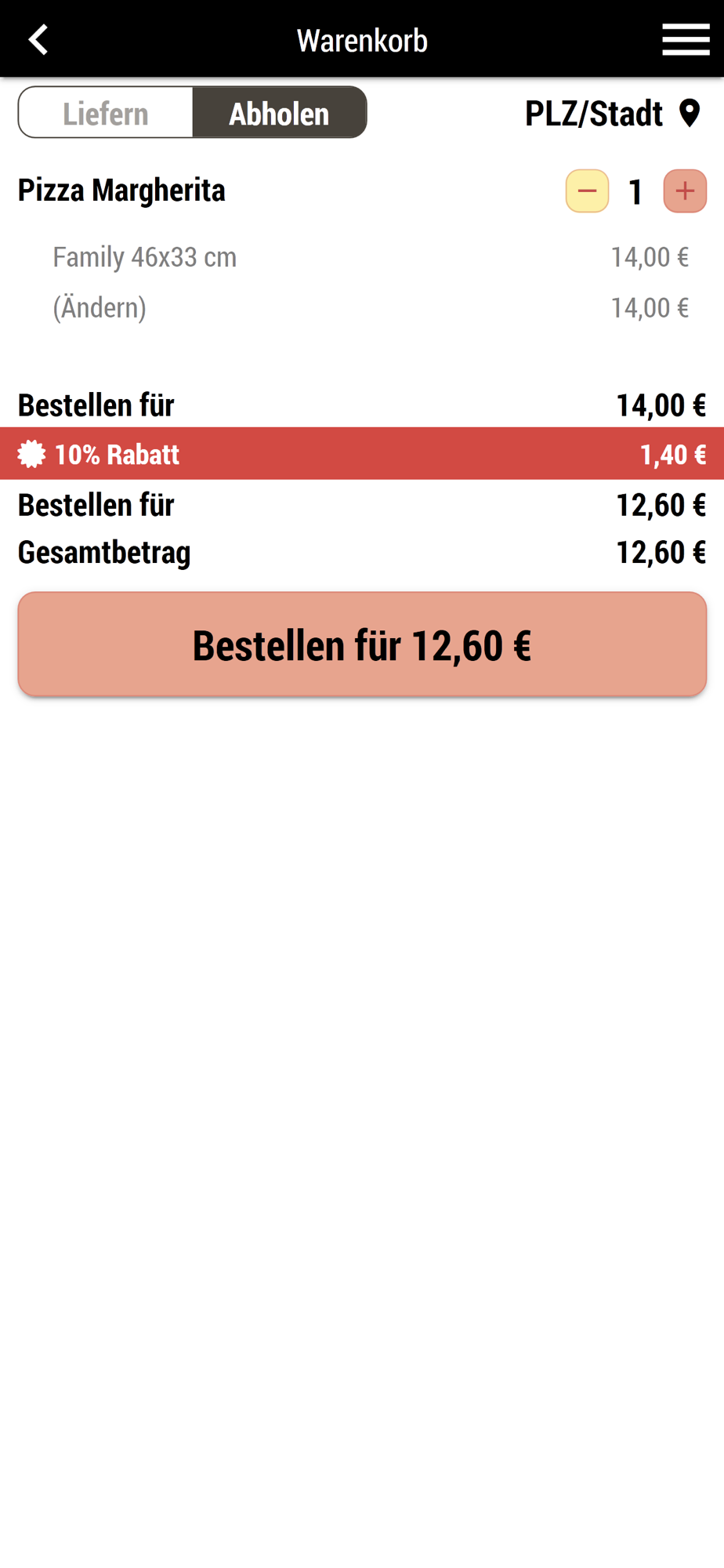Decrease Pizza Margherita quantity
Screen dimensions: 724x1568
pyautogui.click(x=588, y=191)
